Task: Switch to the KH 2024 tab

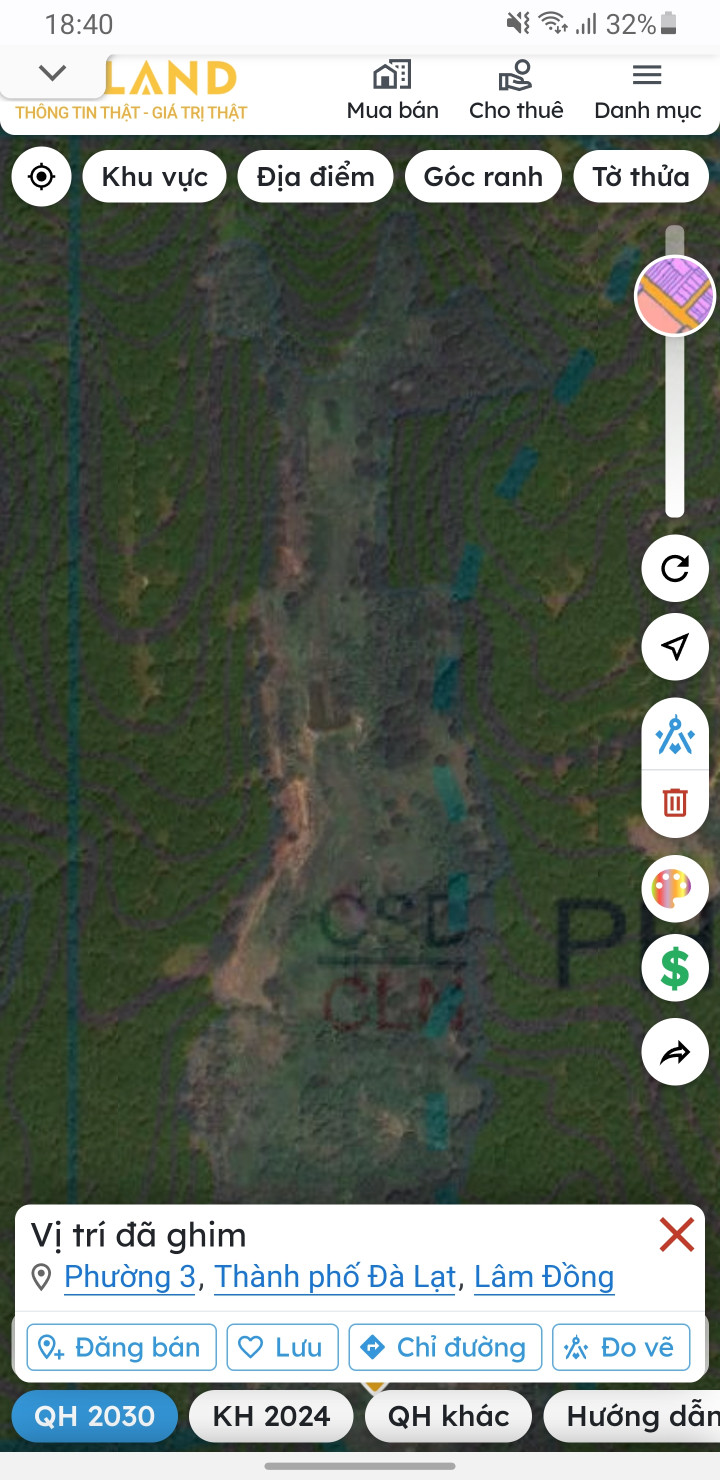Action: (x=271, y=1416)
